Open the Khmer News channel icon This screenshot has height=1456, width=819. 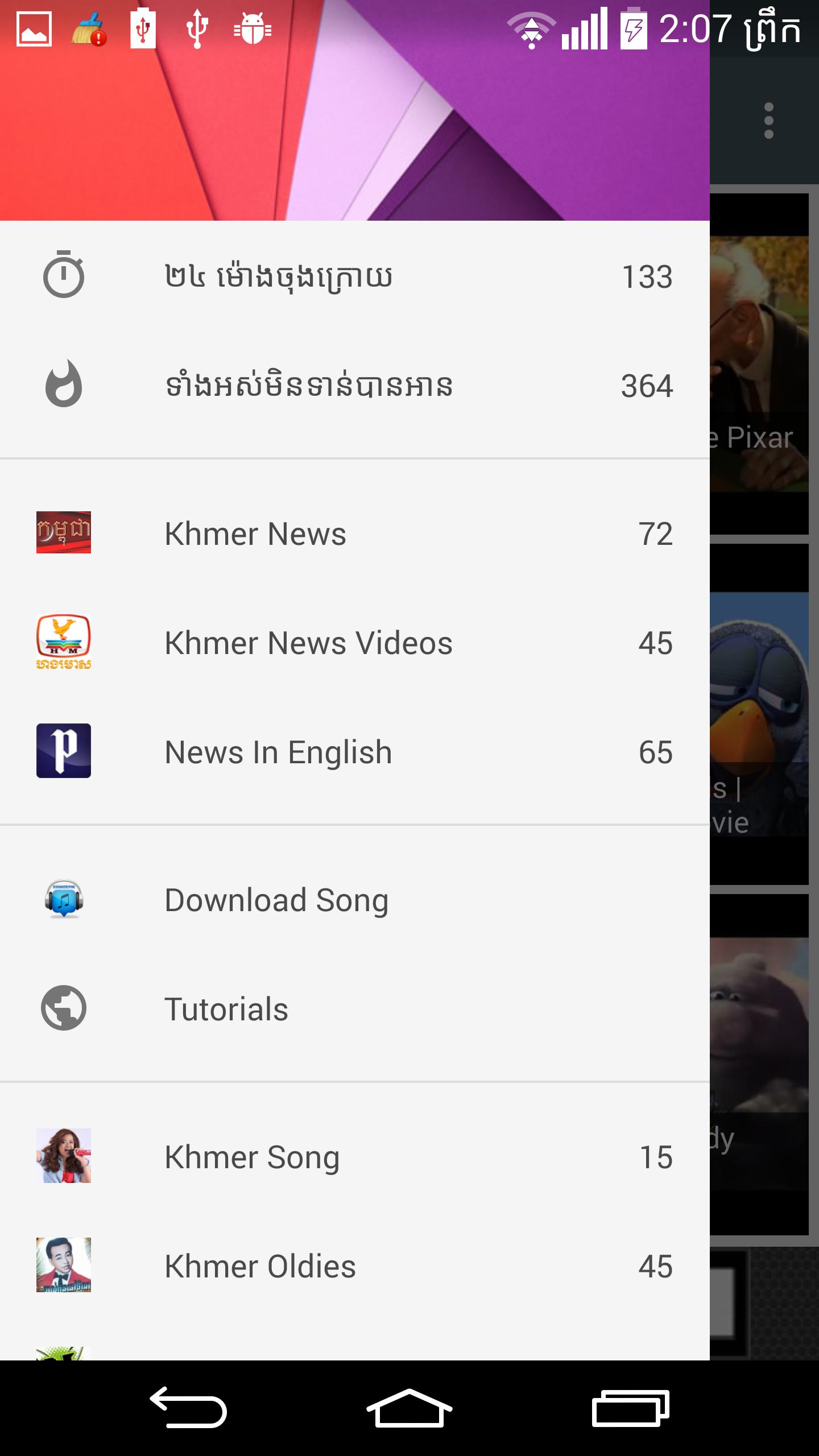[x=63, y=533]
